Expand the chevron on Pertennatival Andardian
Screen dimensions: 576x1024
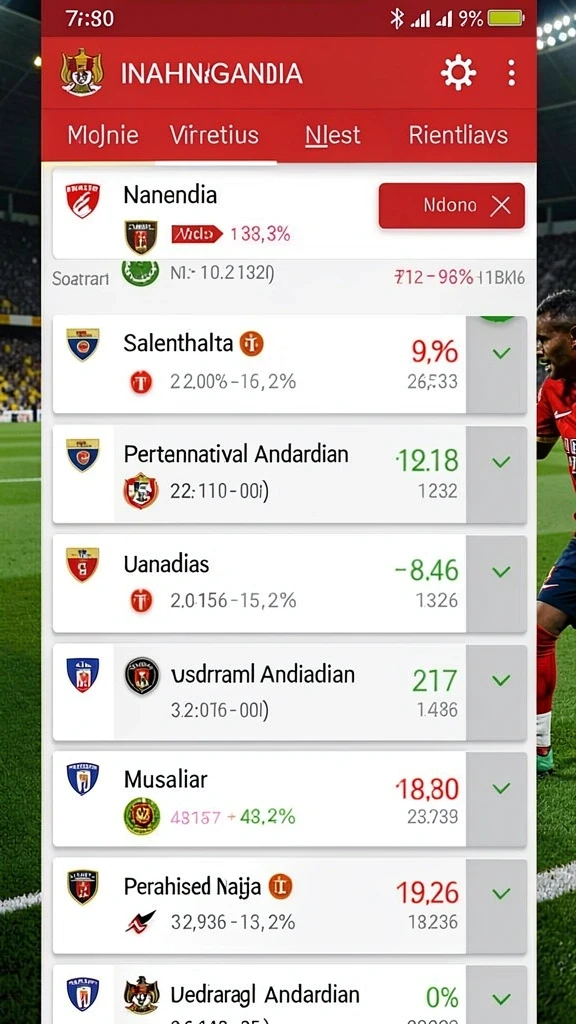pos(501,462)
